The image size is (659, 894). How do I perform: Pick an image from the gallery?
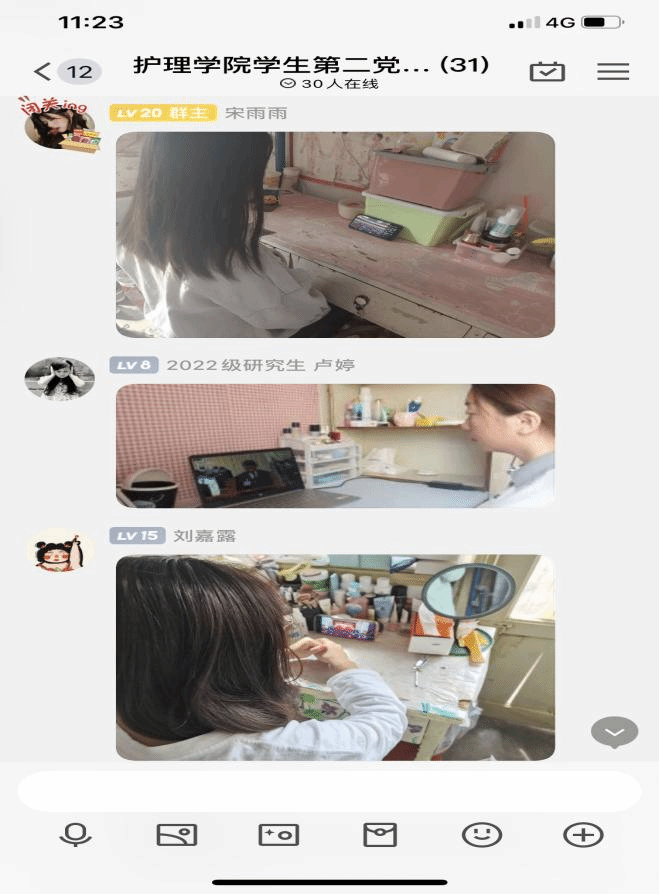pos(176,834)
